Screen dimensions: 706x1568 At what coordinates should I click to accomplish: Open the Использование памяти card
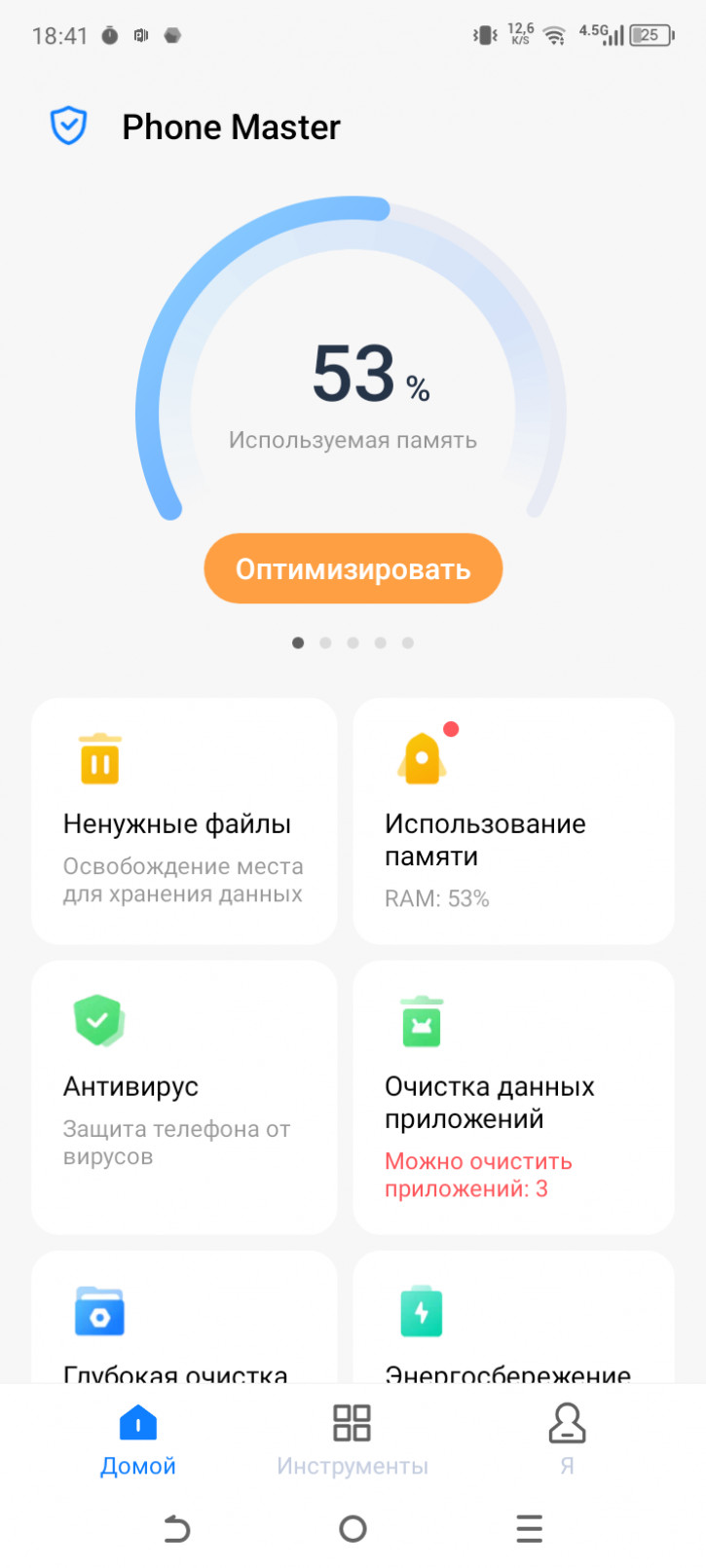(x=513, y=820)
